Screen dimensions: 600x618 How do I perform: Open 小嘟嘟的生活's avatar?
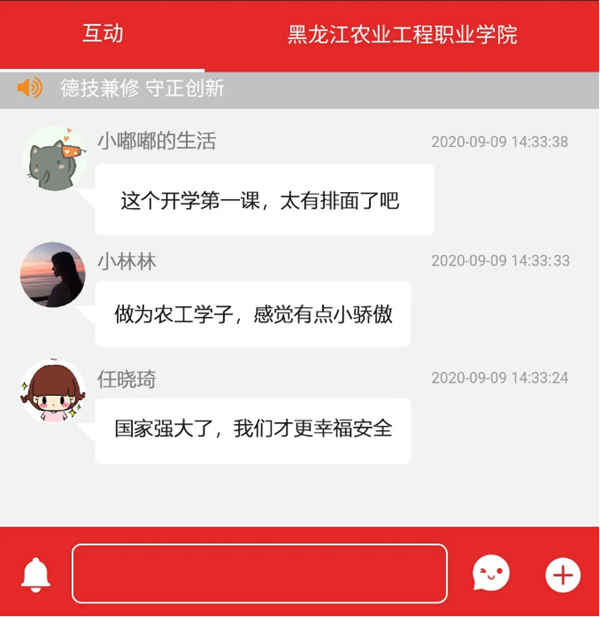click(x=54, y=158)
